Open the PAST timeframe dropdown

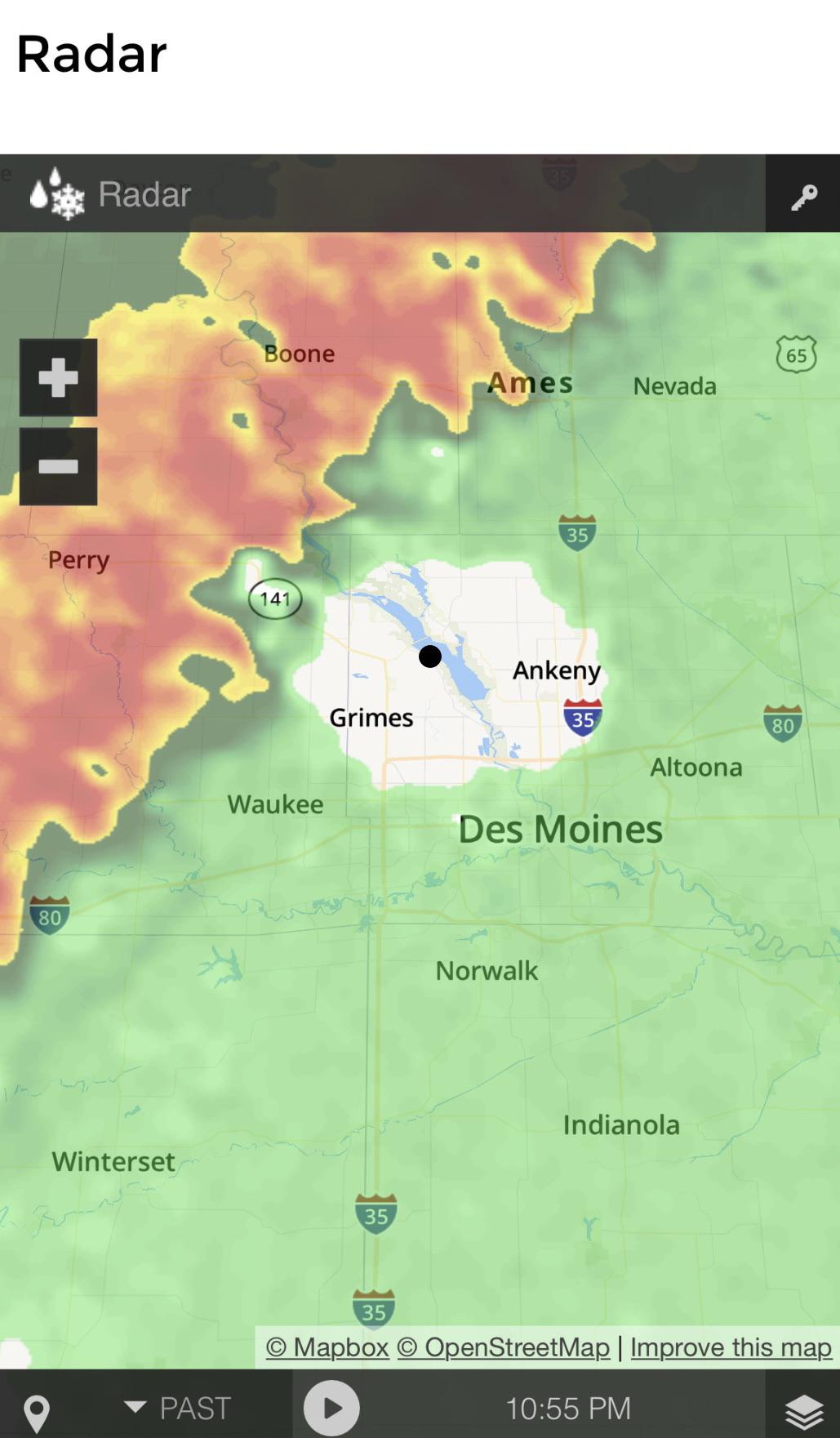(179, 1408)
